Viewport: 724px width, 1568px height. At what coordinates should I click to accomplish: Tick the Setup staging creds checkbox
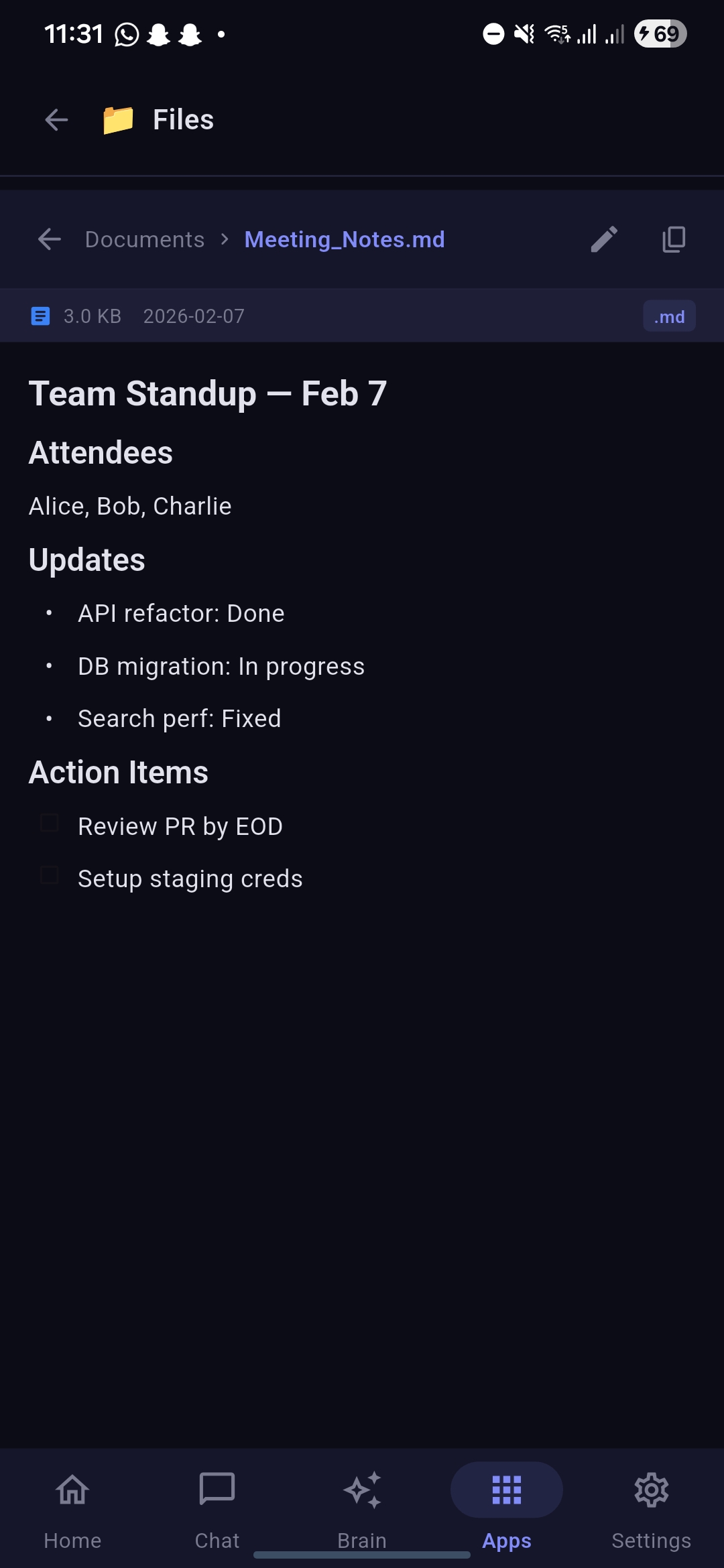click(50, 876)
